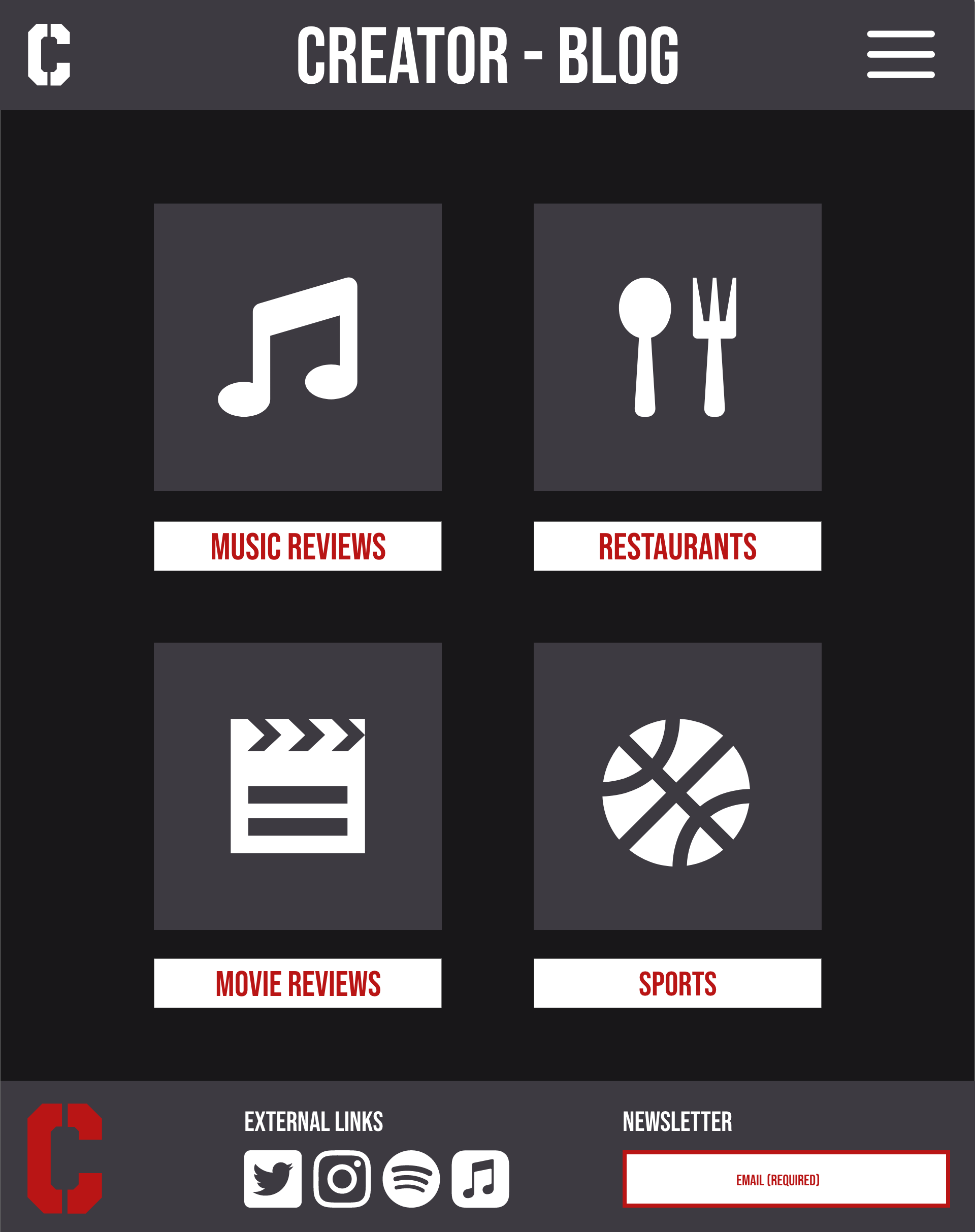Open the Movie Reviews button
Screen dimensions: 975x1232
tap(298, 983)
